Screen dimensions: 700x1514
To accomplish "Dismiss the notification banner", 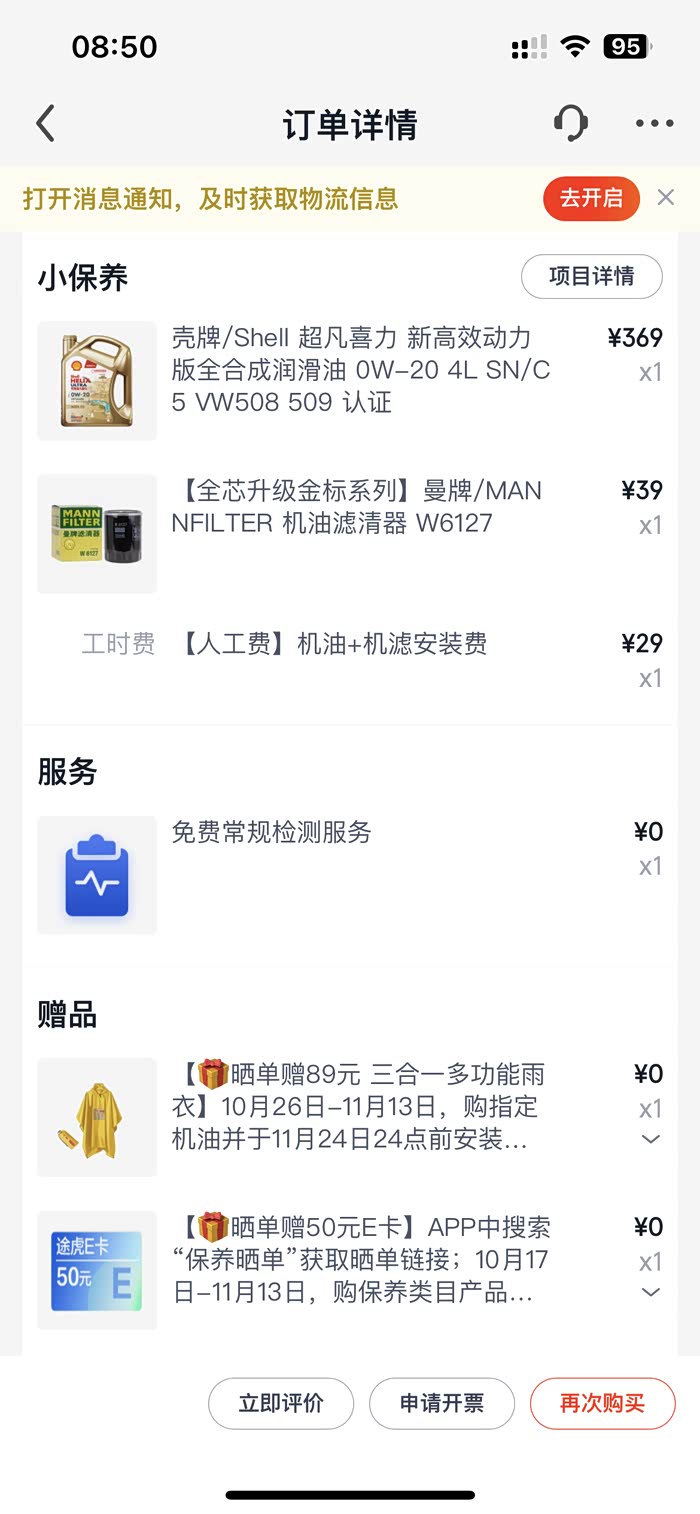I will [666, 198].
